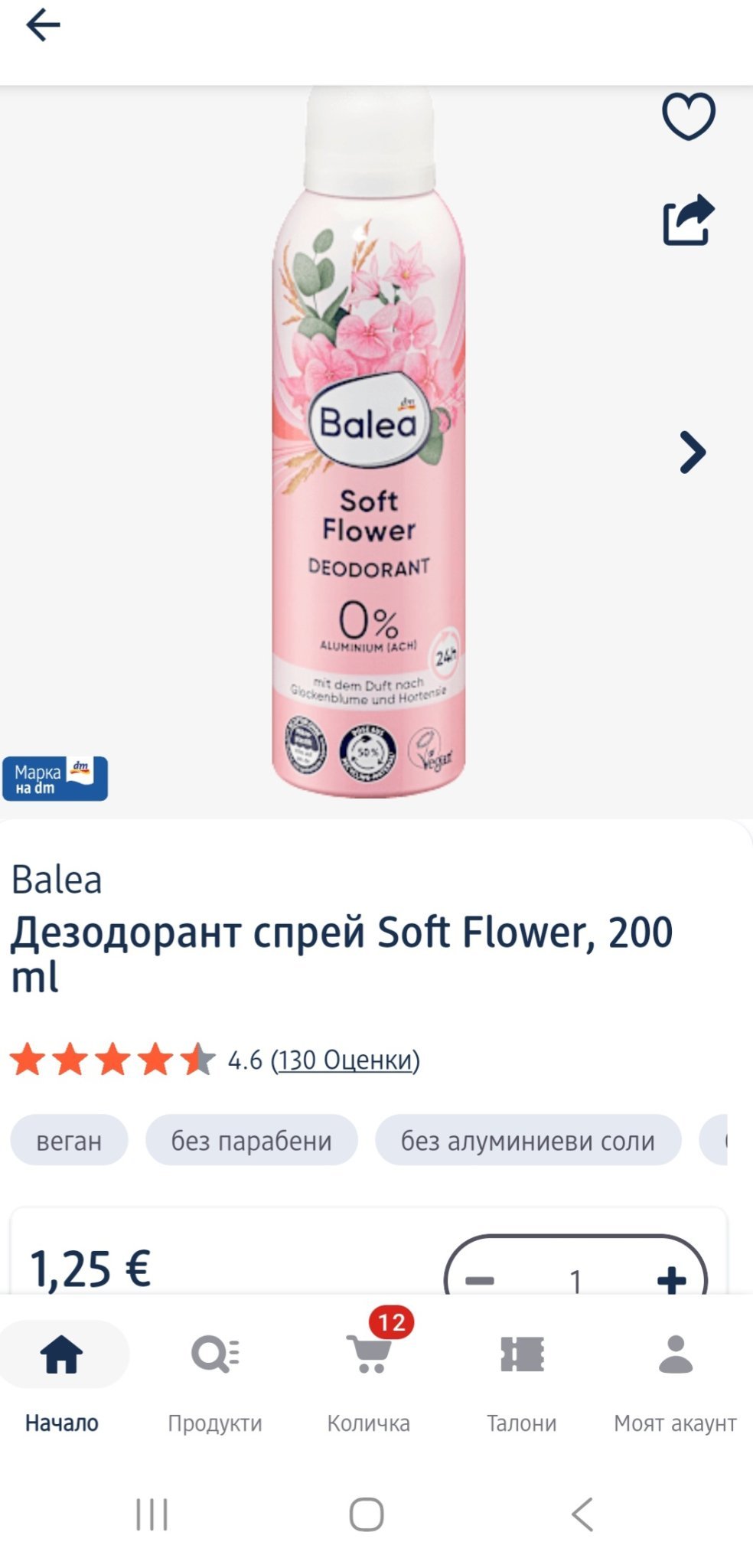Add the deodorant to favorites with heart
This screenshot has width=753, height=1568.
tap(688, 116)
